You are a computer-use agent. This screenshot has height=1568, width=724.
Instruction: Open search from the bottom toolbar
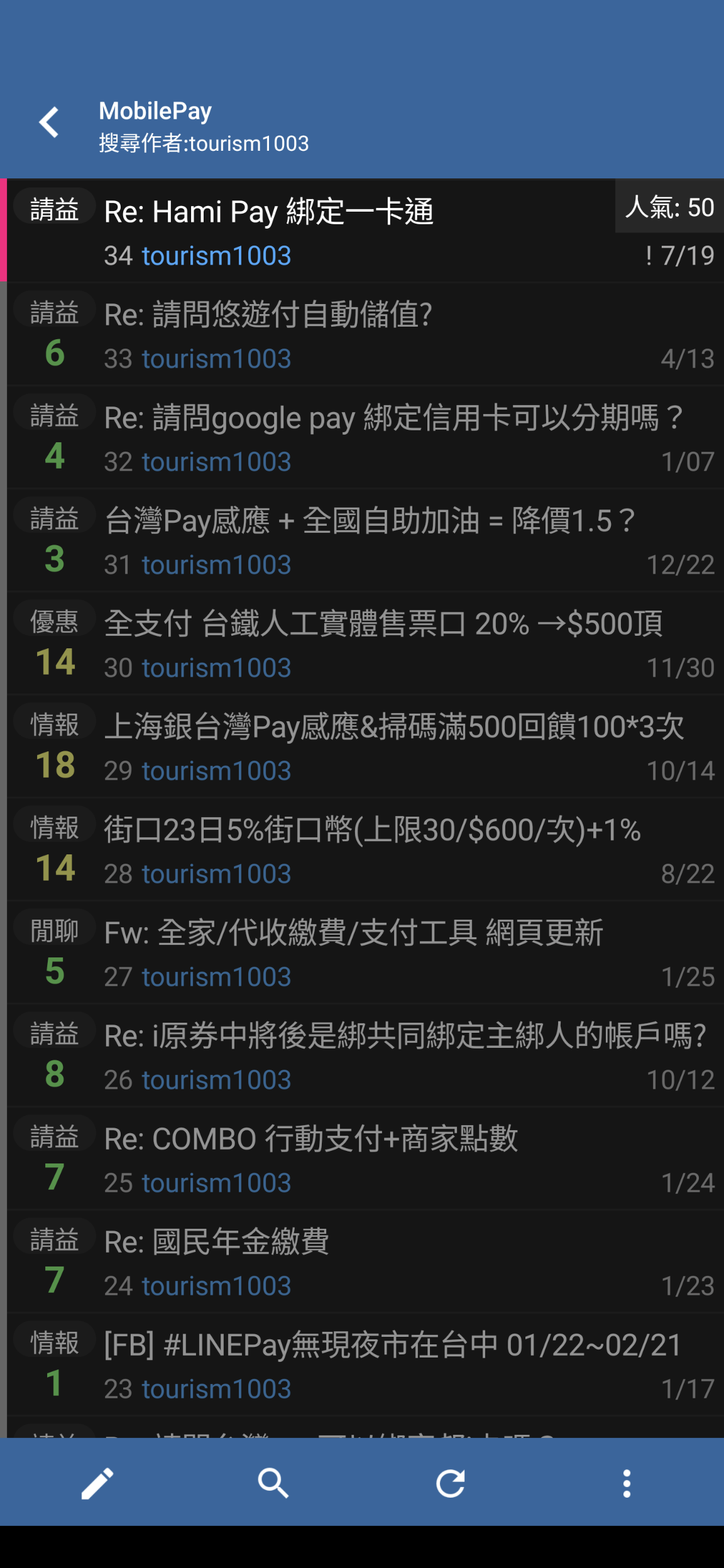[x=273, y=1484]
